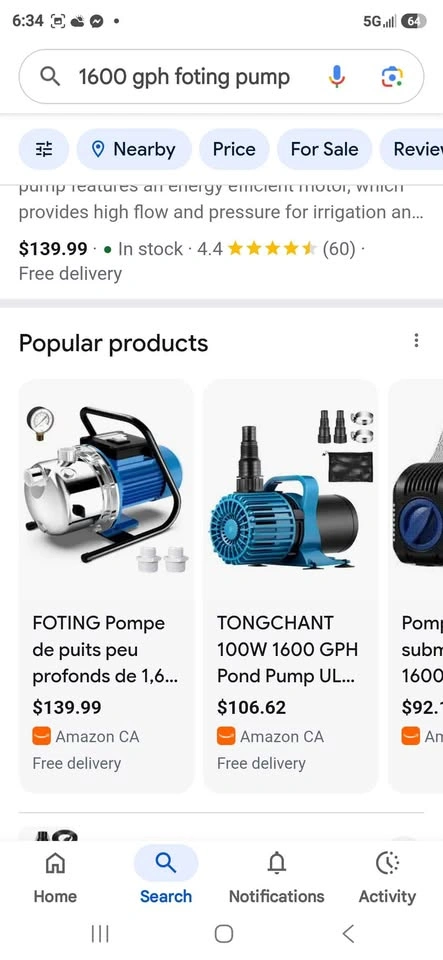Open the Activity tab
The image size is (443, 960).
[x=387, y=877]
